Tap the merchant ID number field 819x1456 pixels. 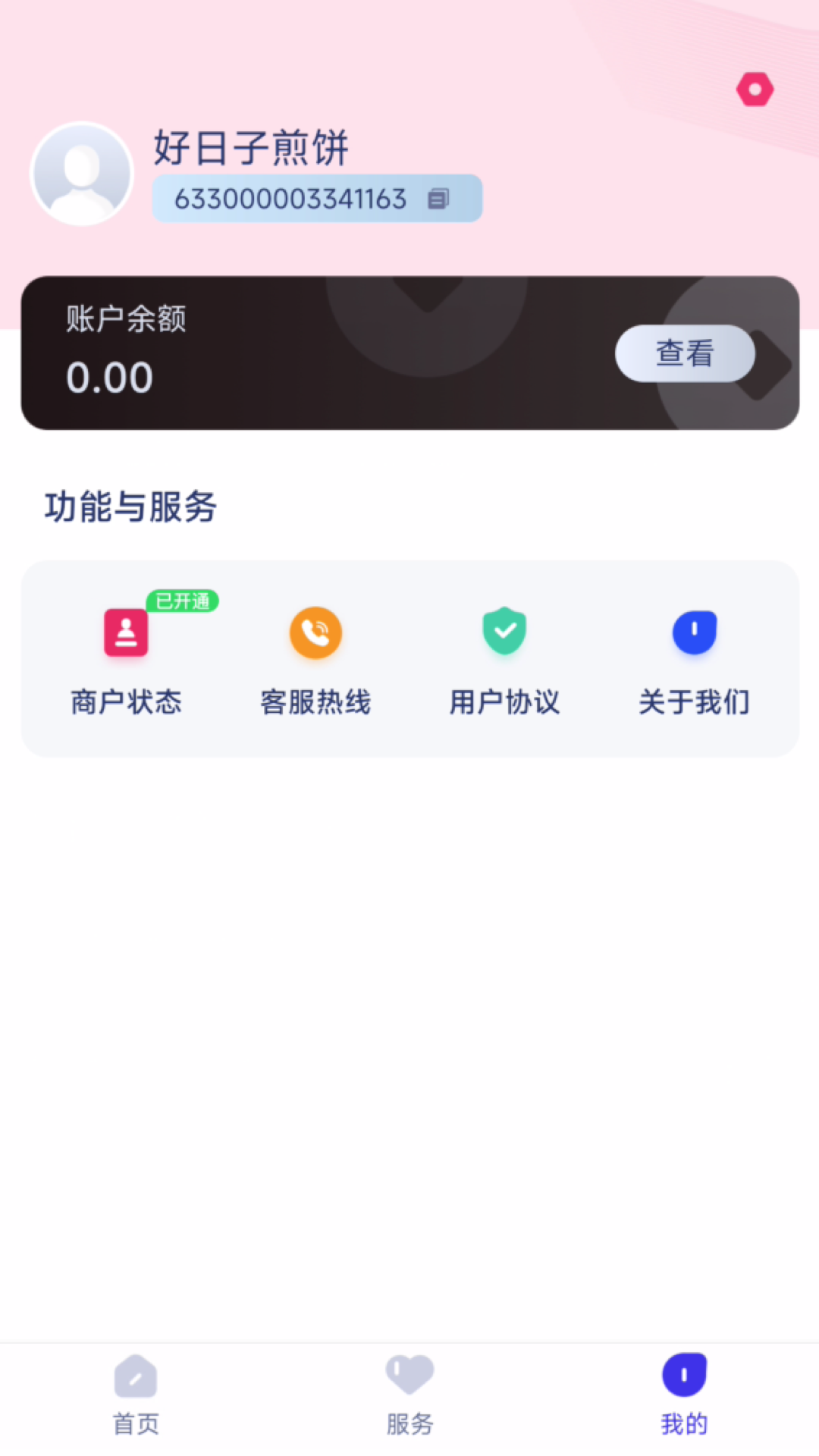292,199
